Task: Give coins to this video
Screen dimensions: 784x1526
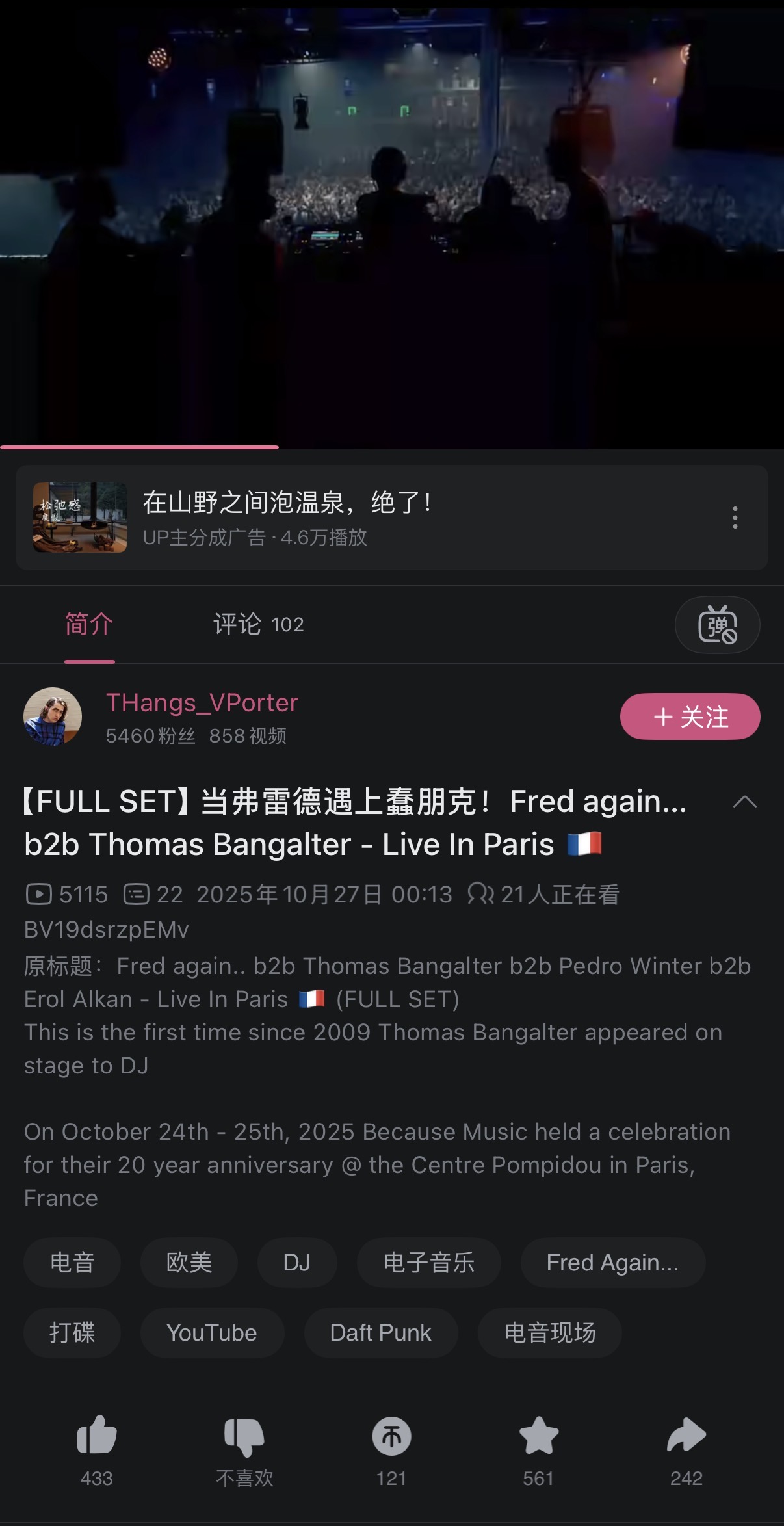Action: pyautogui.click(x=391, y=1437)
